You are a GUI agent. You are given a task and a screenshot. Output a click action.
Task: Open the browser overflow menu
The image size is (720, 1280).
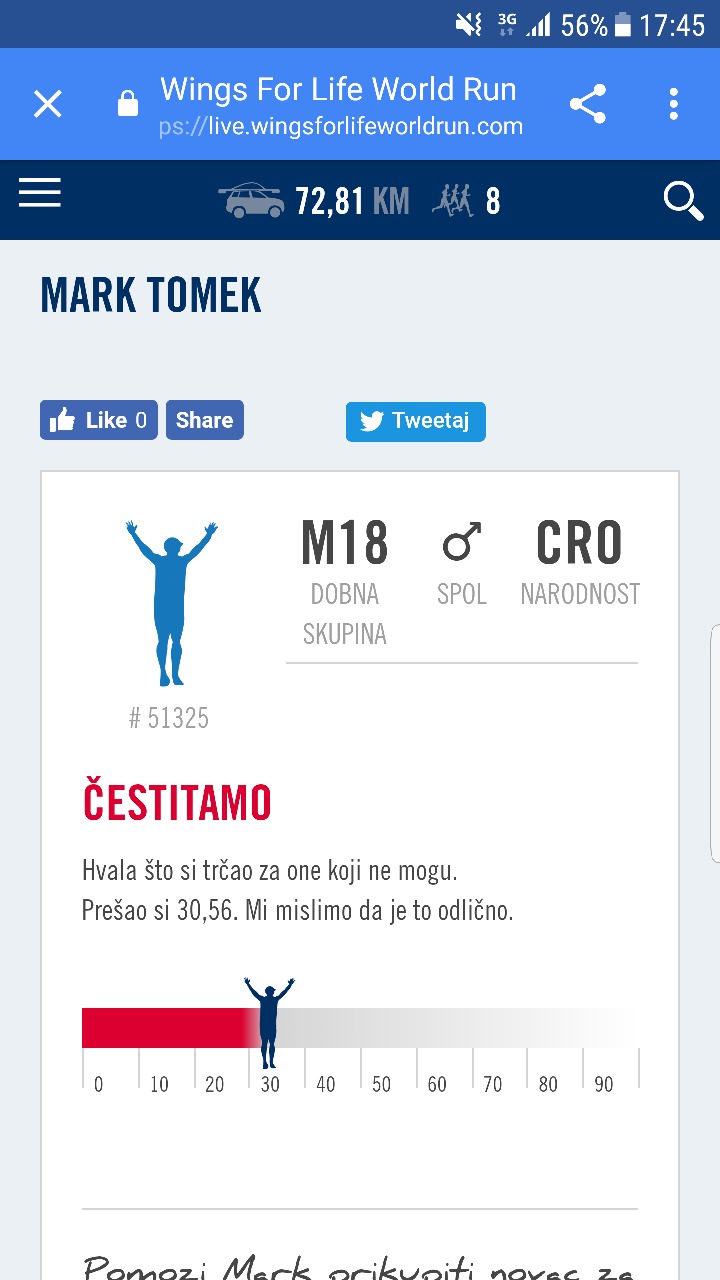(x=674, y=104)
